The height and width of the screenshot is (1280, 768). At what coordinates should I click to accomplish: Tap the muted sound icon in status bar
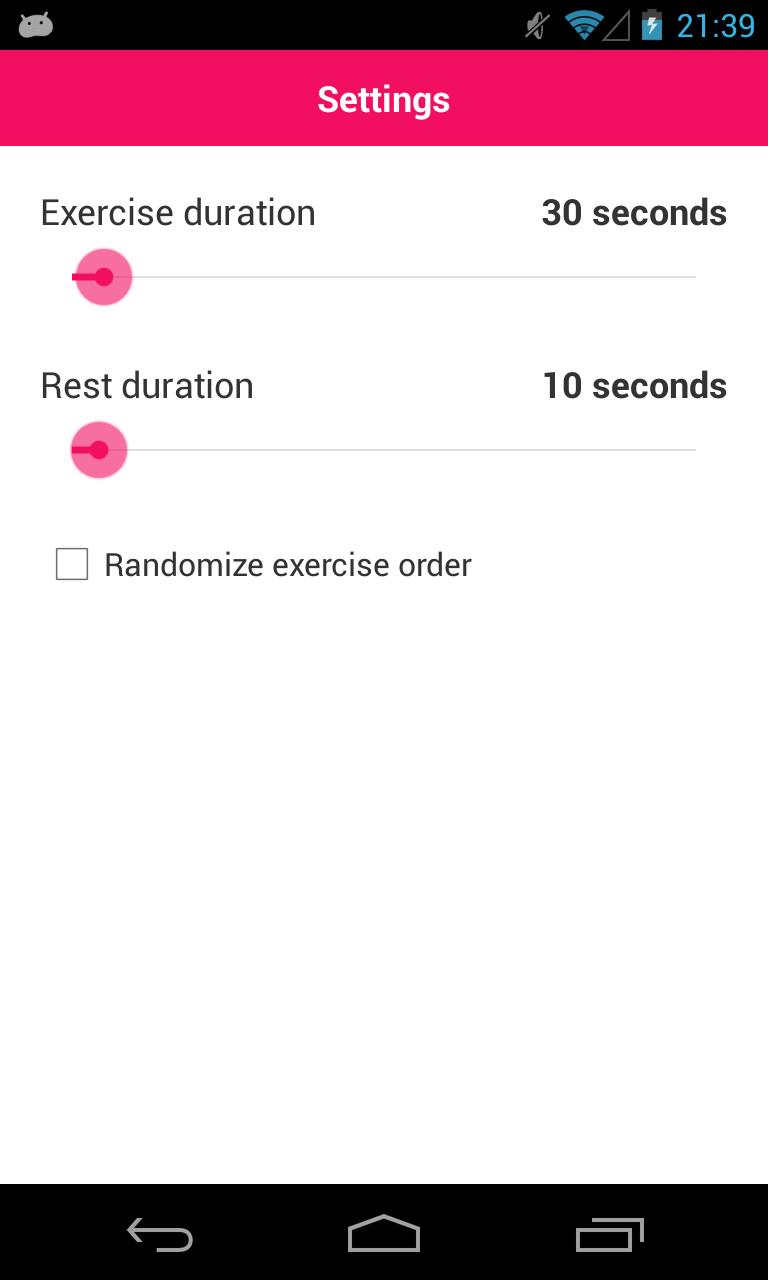pos(533,25)
